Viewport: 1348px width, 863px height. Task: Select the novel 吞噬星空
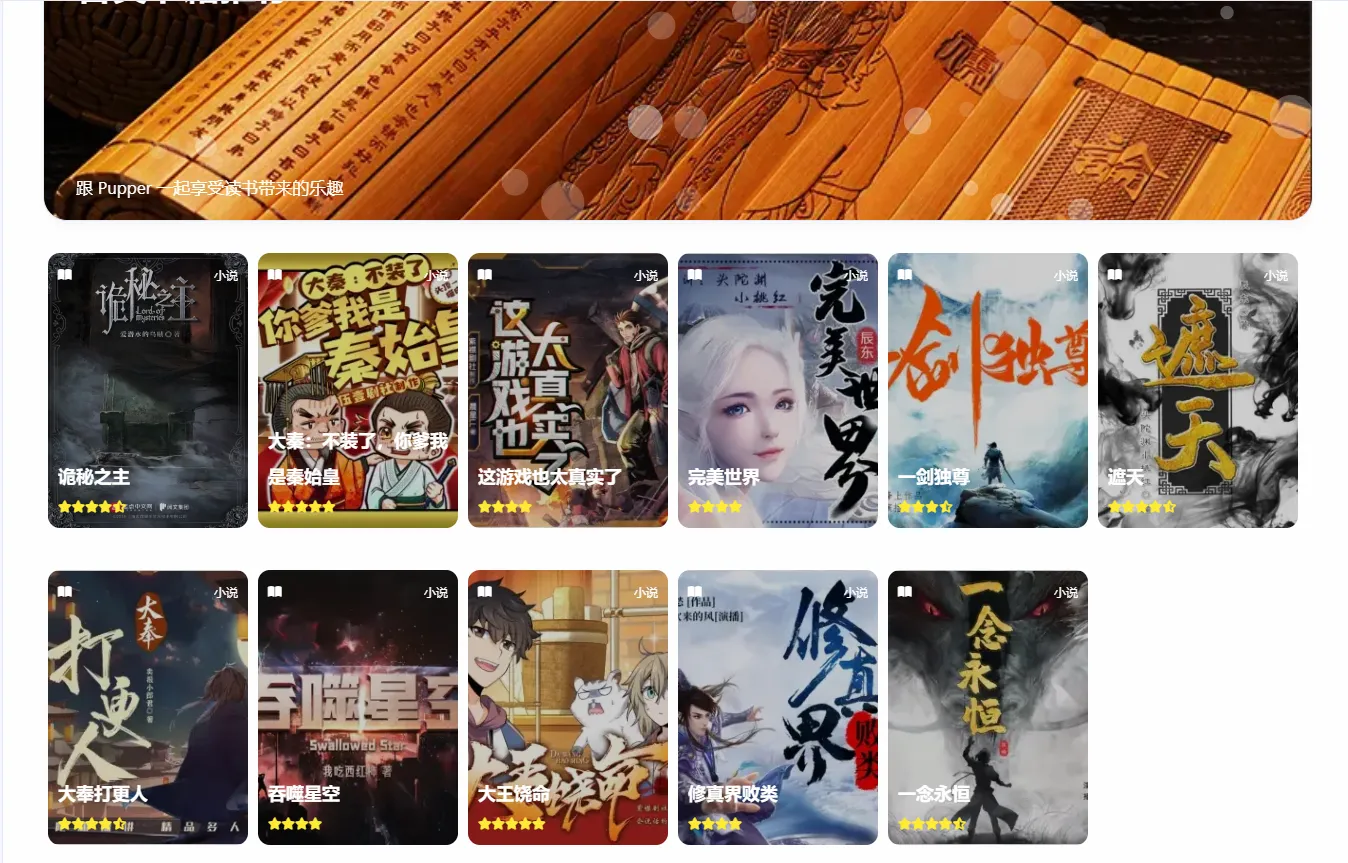tap(358, 707)
